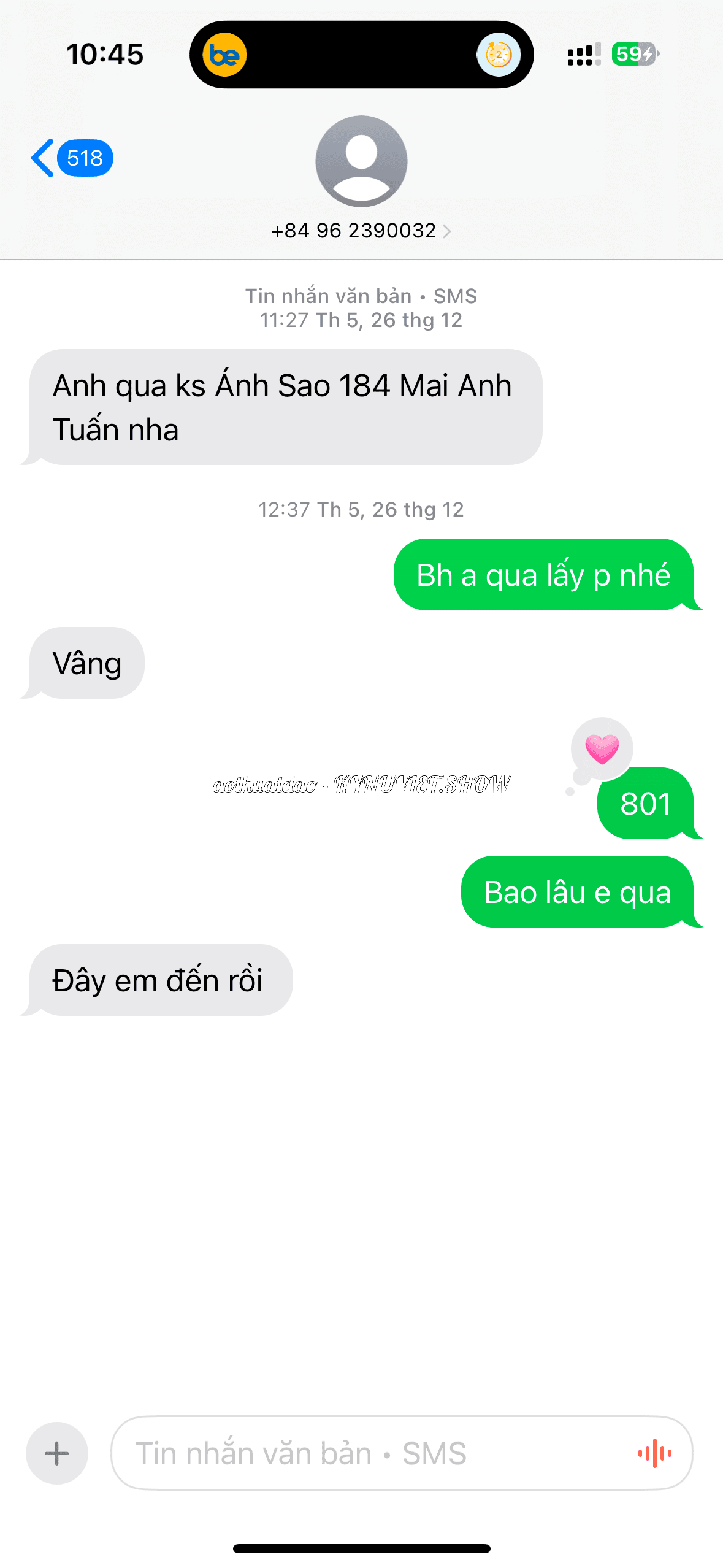Viewport: 723px width, 1568px height.
Task: Go back to the messages list
Action: pos(70,158)
